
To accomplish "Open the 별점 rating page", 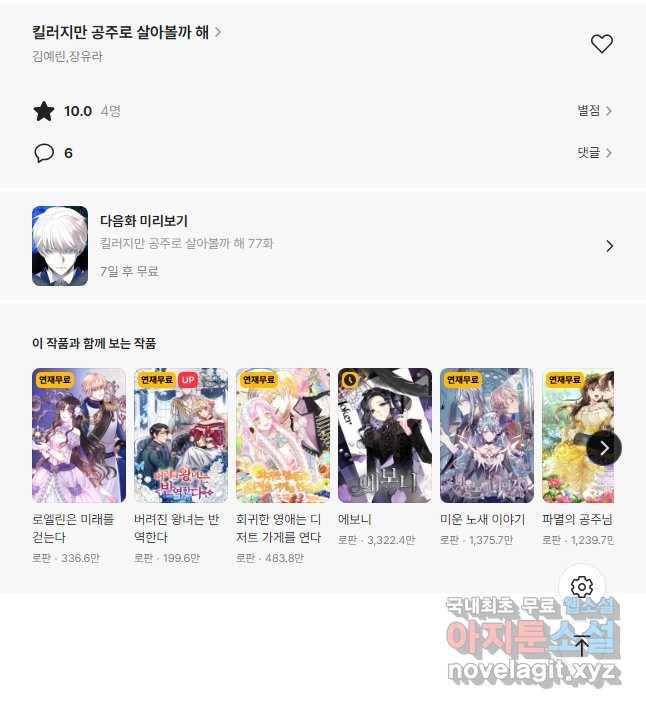I will (594, 111).
